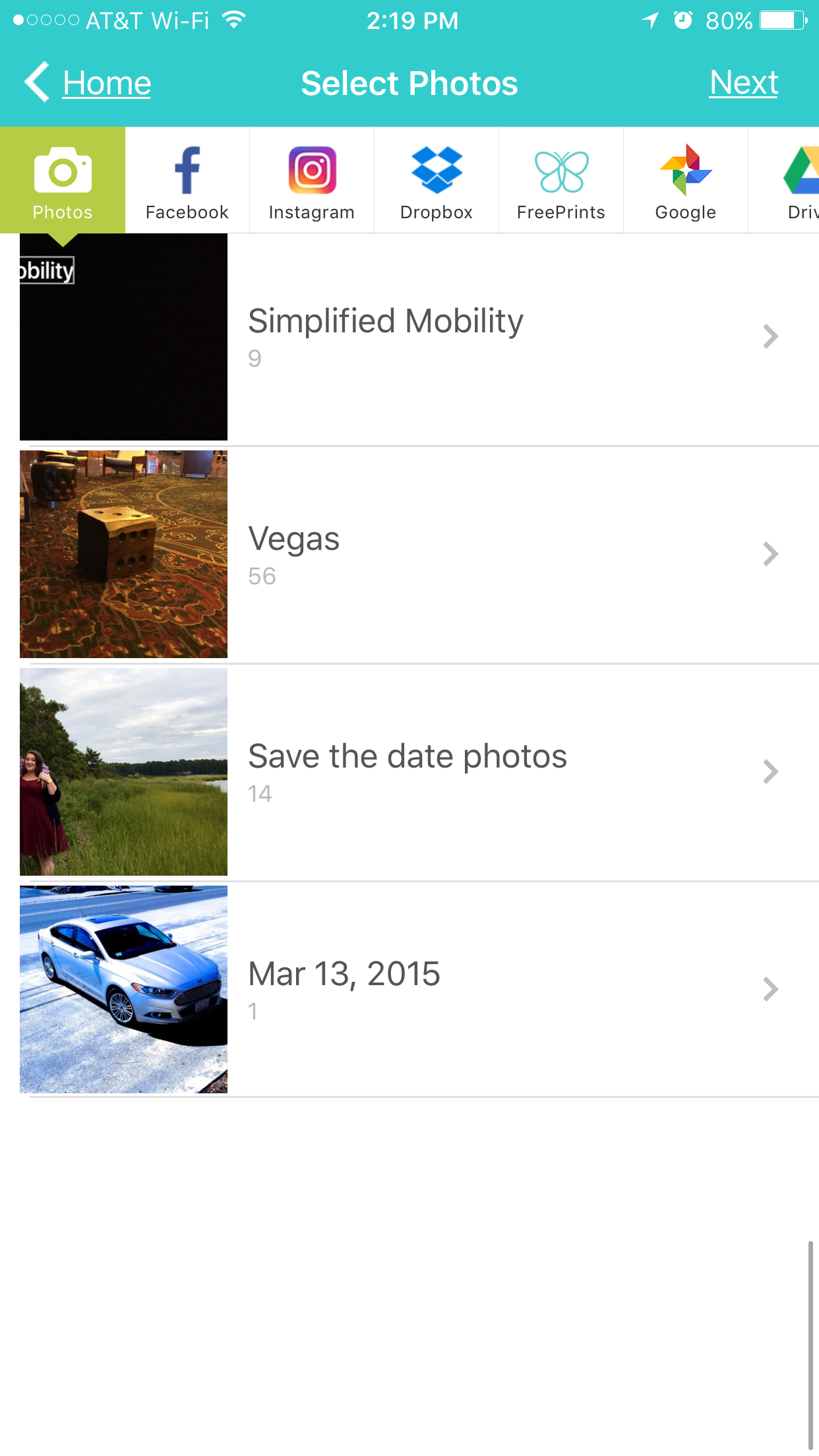Switch to the Dropbox tab
819x1456 pixels.
click(437, 181)
